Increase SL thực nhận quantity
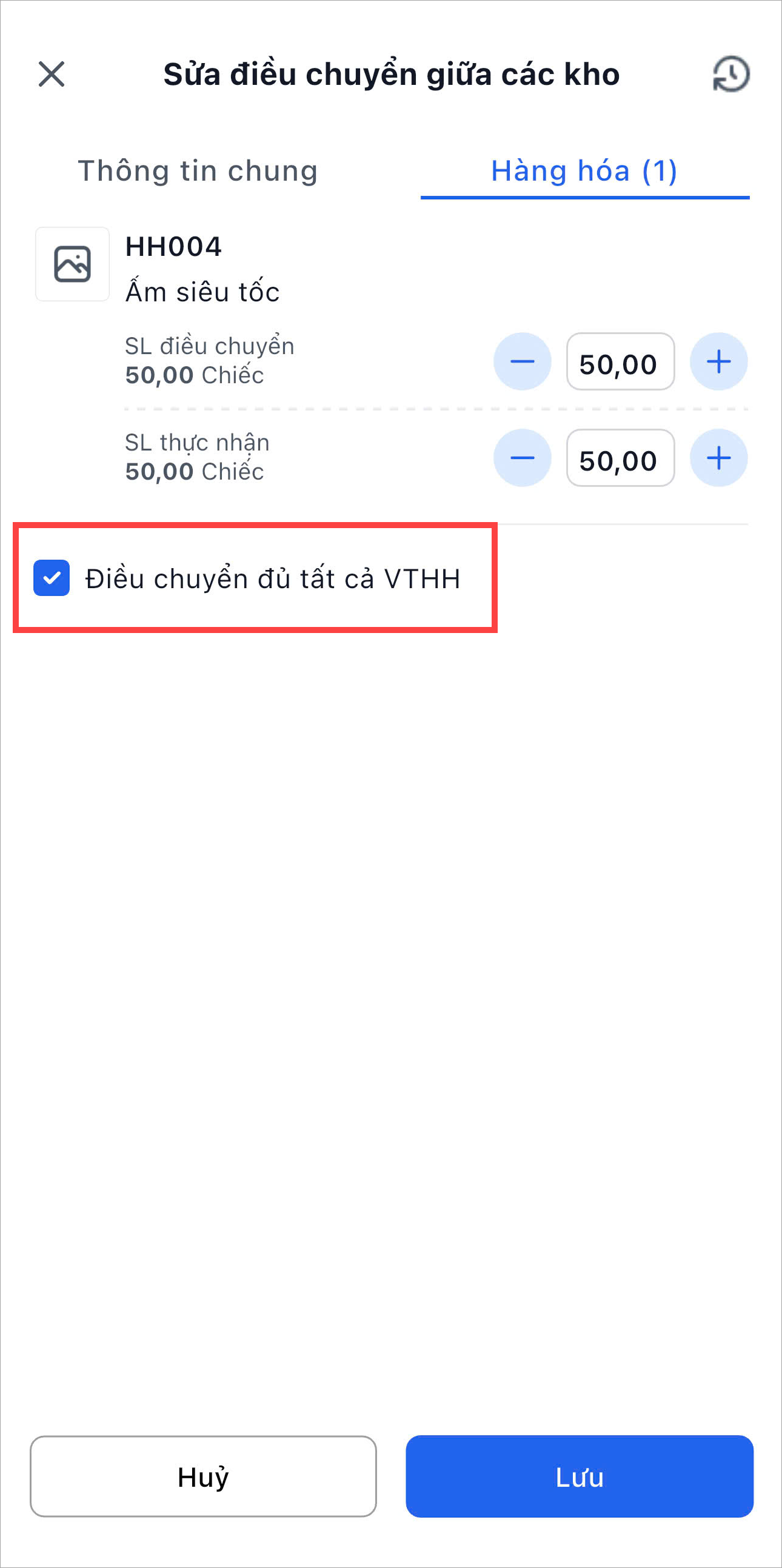Viewport: 782px width, 1568px height. pos(718,458)
